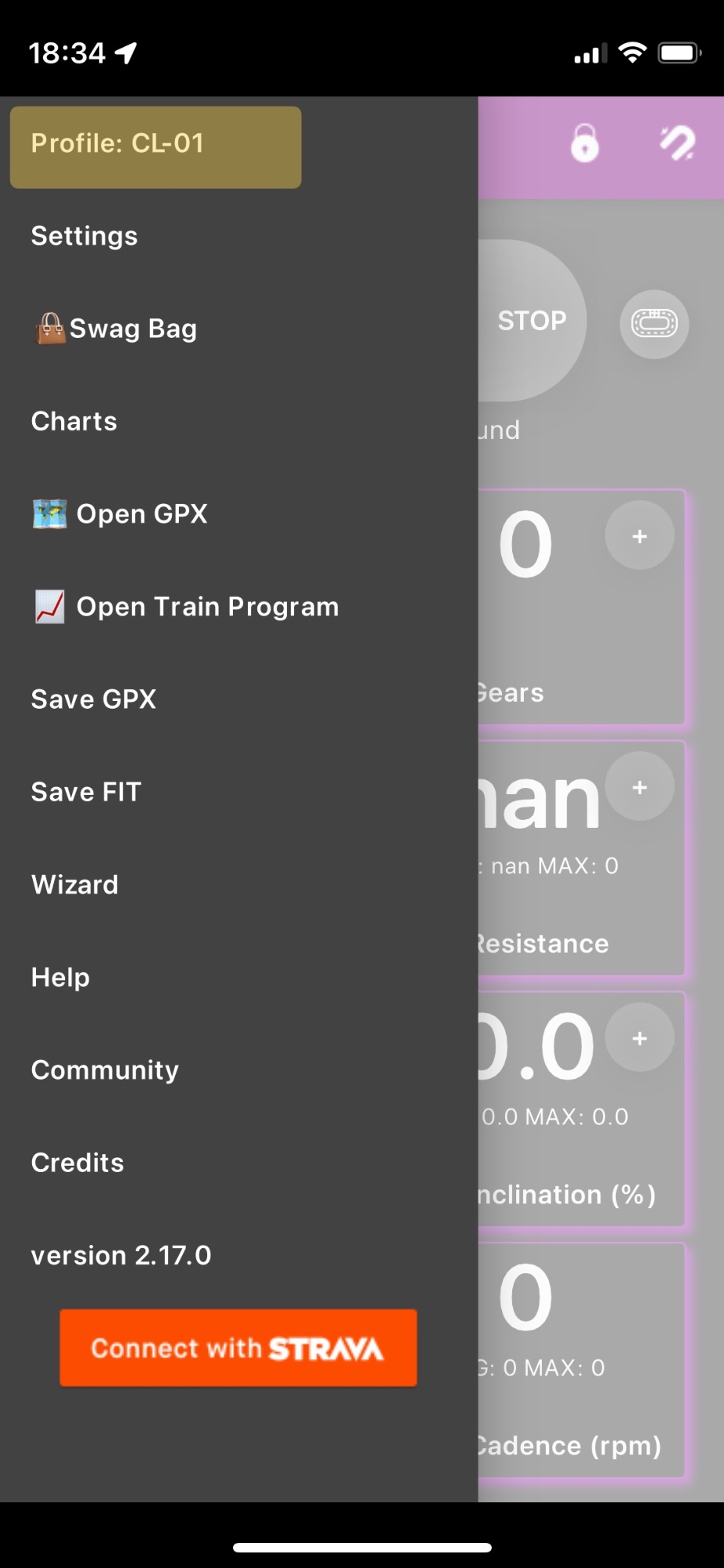Go to Charts
The width and height of the screenshot is (724, 1568).
[x=75, y=421]
